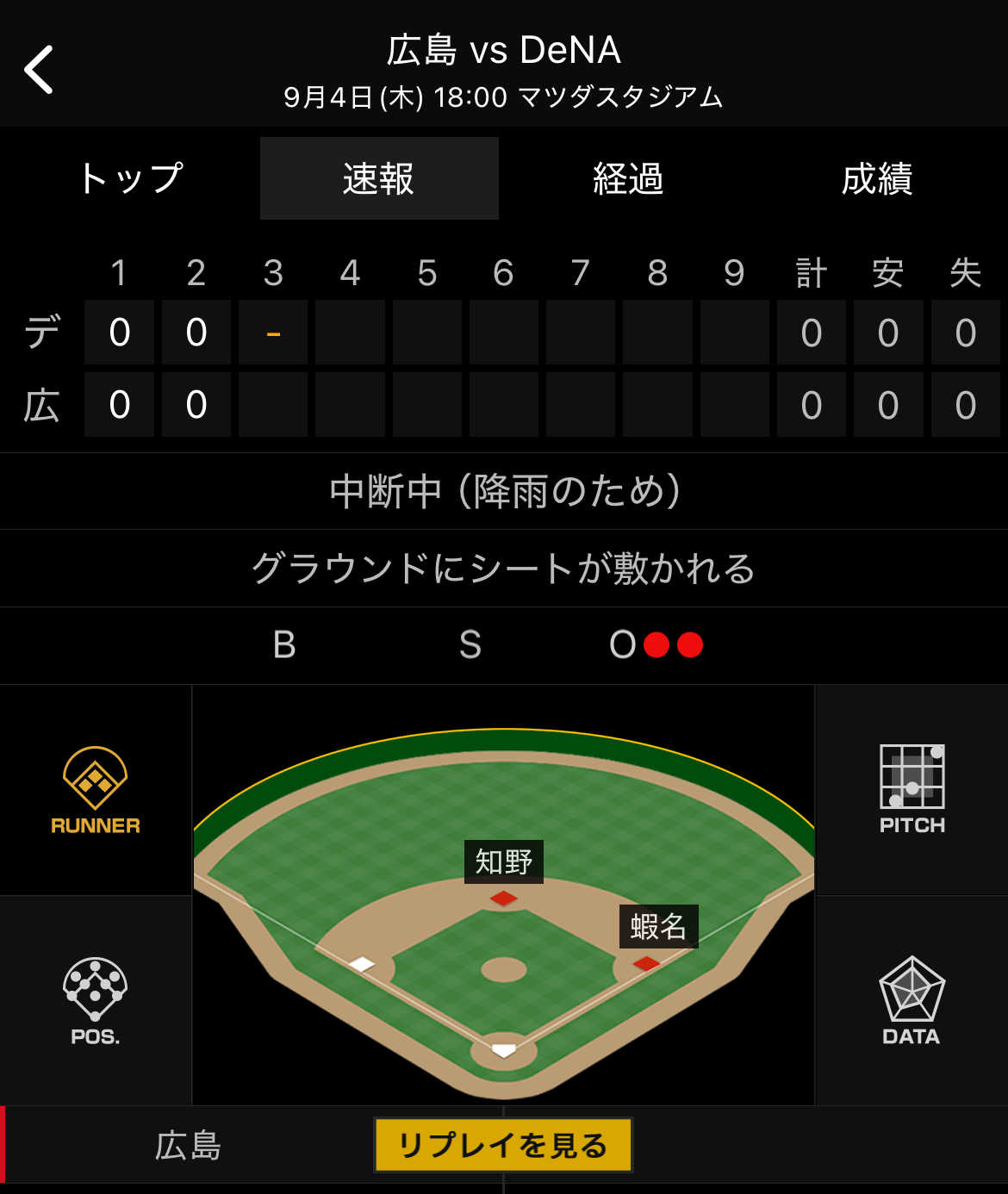View the 成績 tab
The width and height of the screenshot is (1008, 1194).
pyautogui.click(x=876, y=178)
